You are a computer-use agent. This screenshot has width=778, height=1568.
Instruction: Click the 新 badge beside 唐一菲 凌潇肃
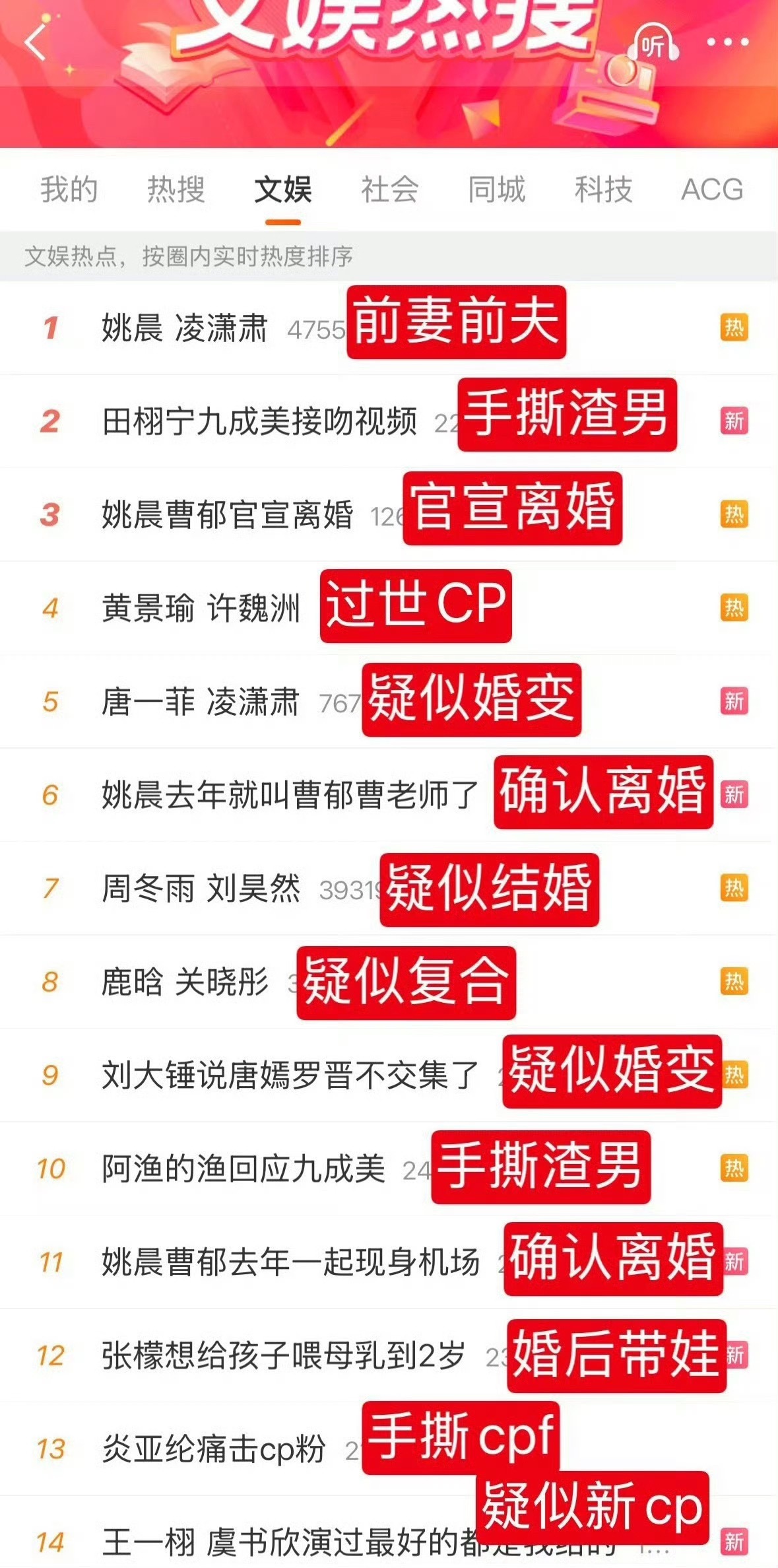click(x=734, y=701)
